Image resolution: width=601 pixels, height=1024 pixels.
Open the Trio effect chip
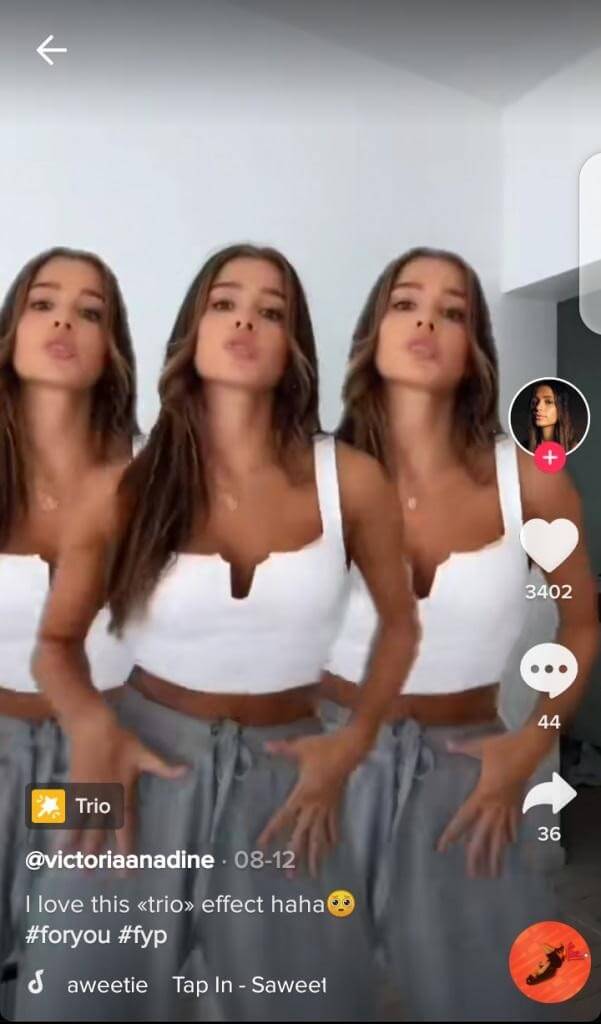pos(75,805)
